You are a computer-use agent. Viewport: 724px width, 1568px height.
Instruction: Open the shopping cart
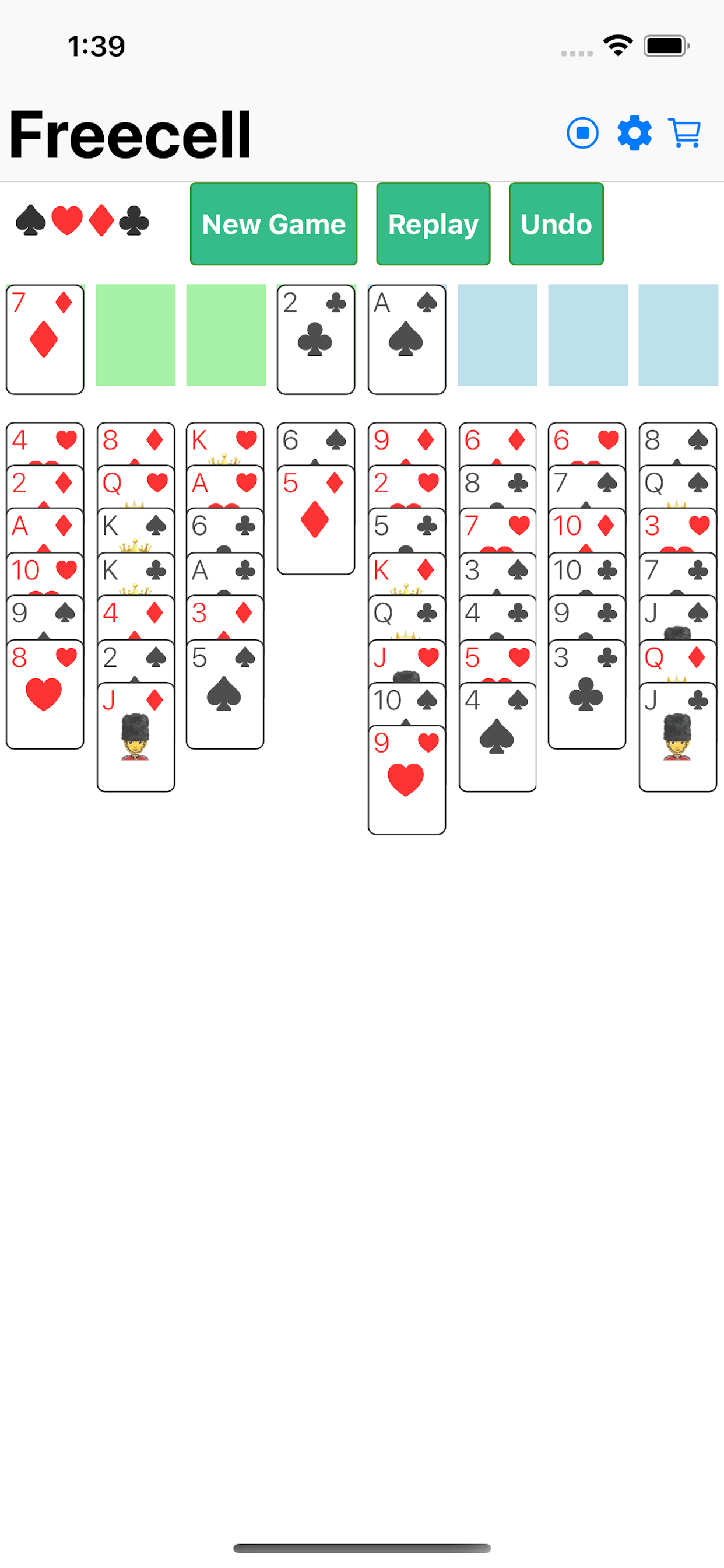tap(684, 132)
